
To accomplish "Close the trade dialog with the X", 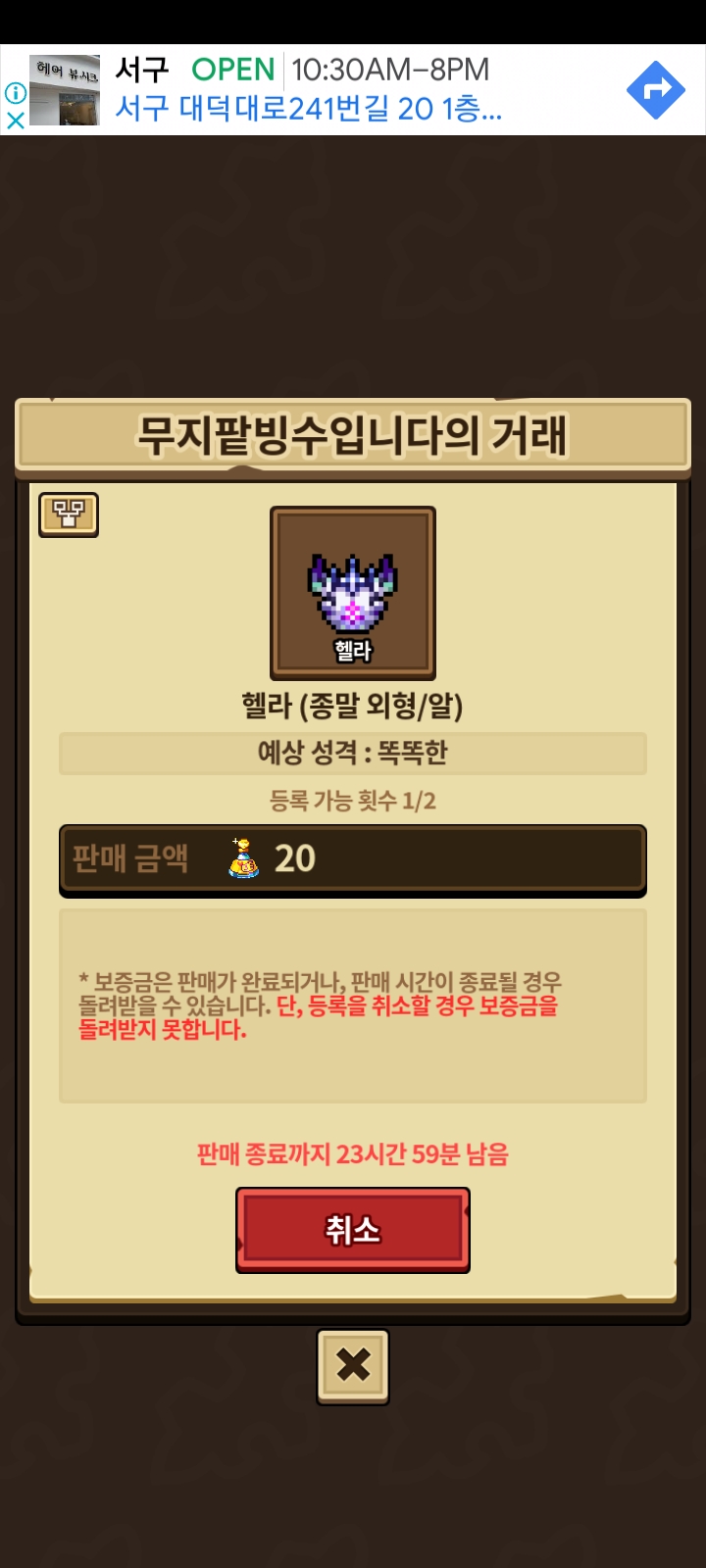I will pyautogui.click(x=353, y=1366).
